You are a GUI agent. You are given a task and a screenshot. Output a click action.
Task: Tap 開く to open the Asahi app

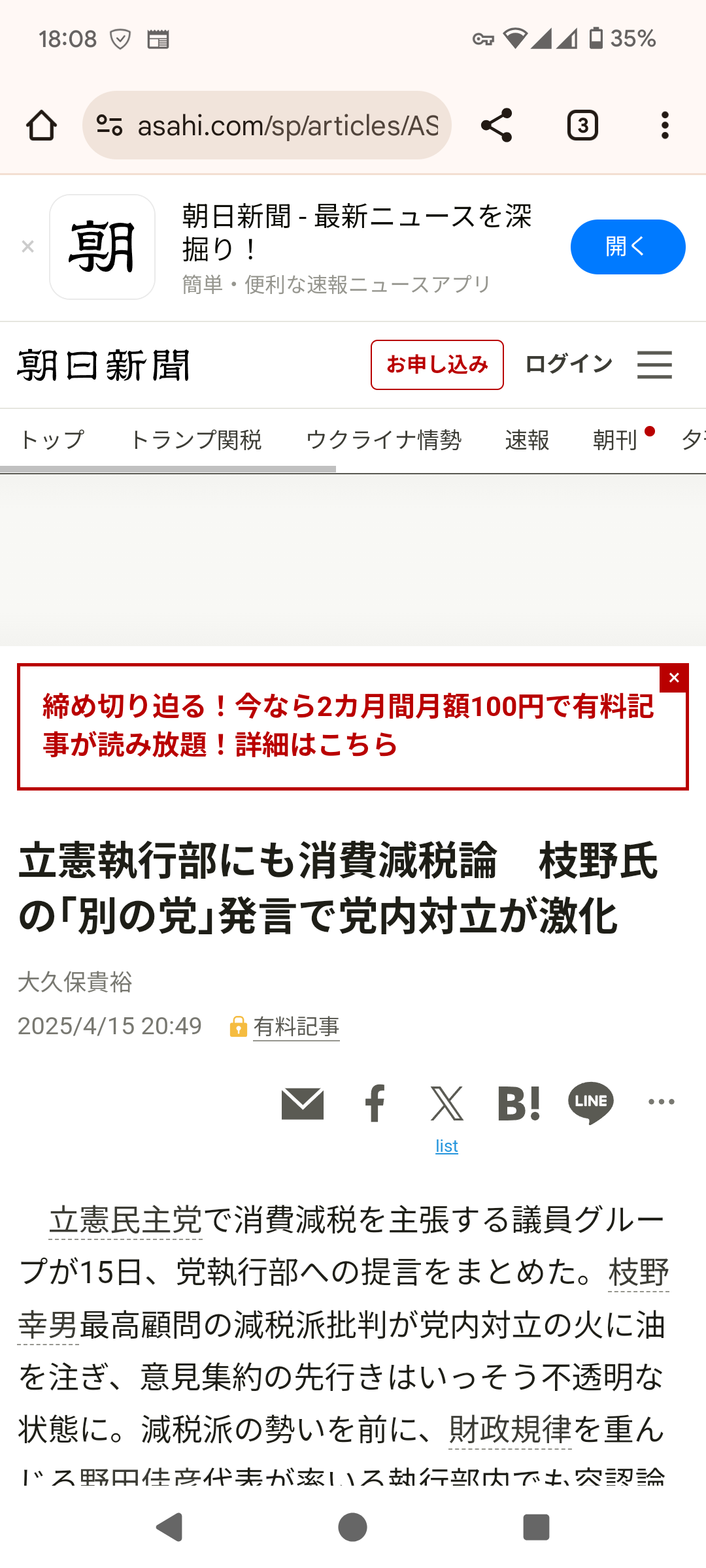[628, 247]
